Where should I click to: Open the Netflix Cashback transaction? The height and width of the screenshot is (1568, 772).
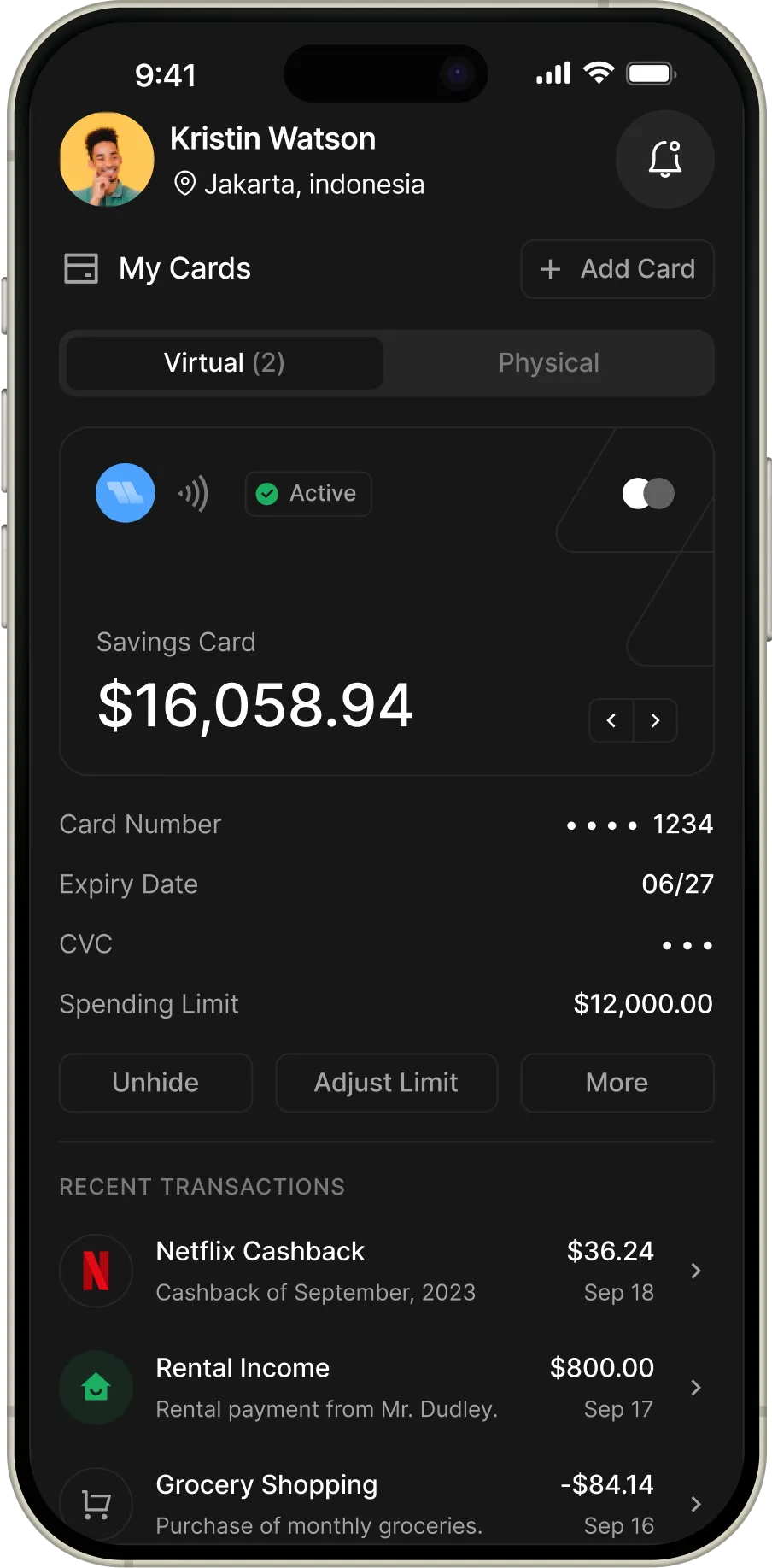tap(386, 1271)
